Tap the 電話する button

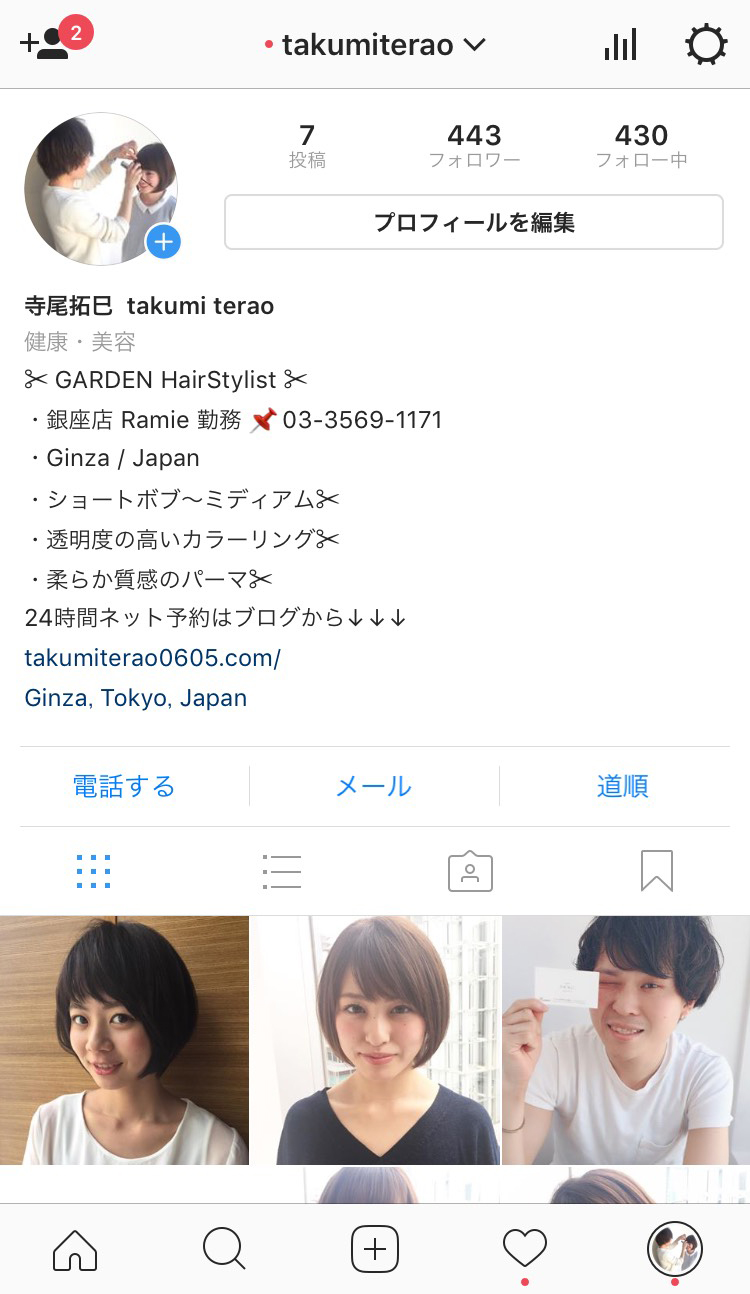(124, 786)
